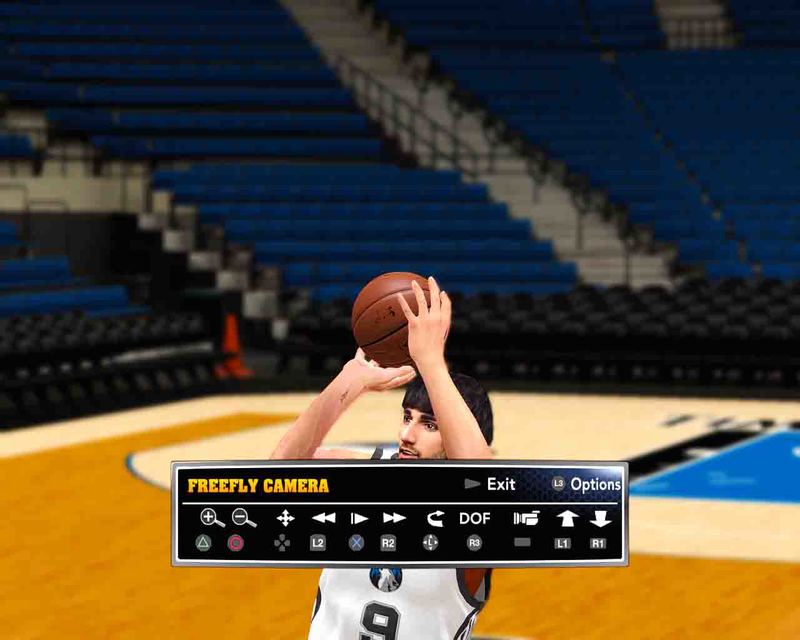This screenshot has width=800, height=640.
Task: Rewind the replay
Action: point(323,518)
